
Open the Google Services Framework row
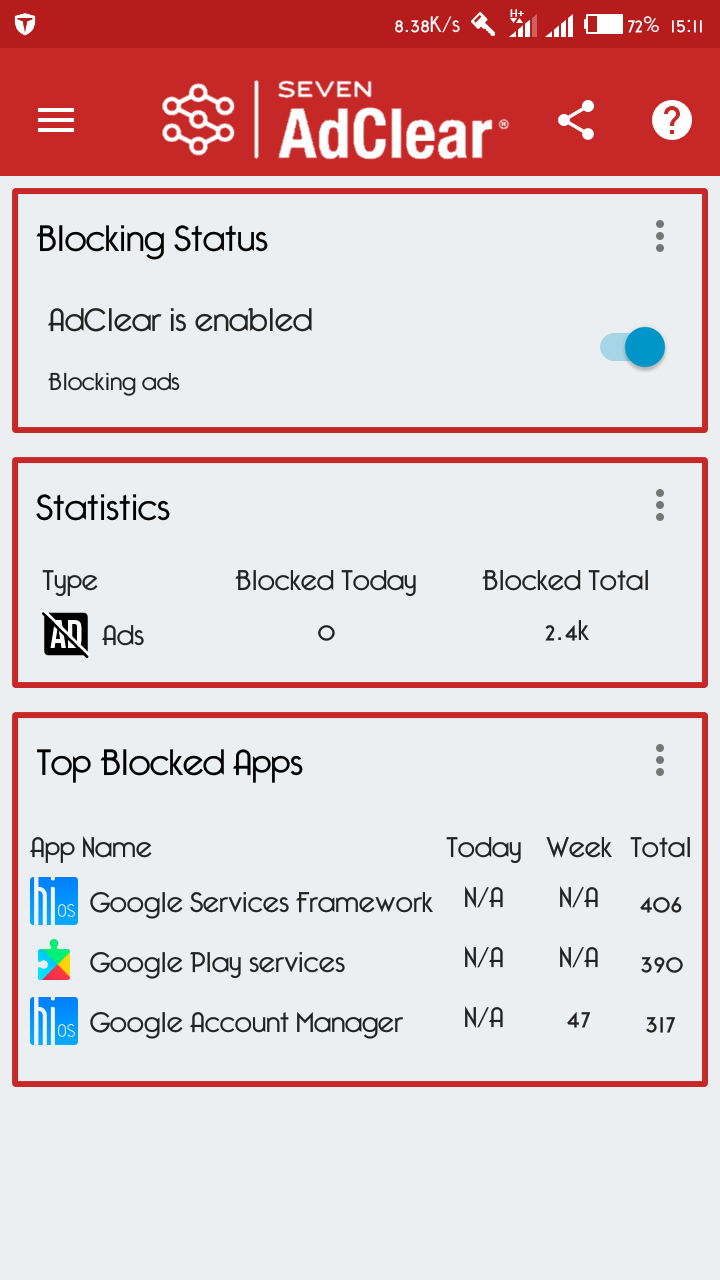(260, 903)
